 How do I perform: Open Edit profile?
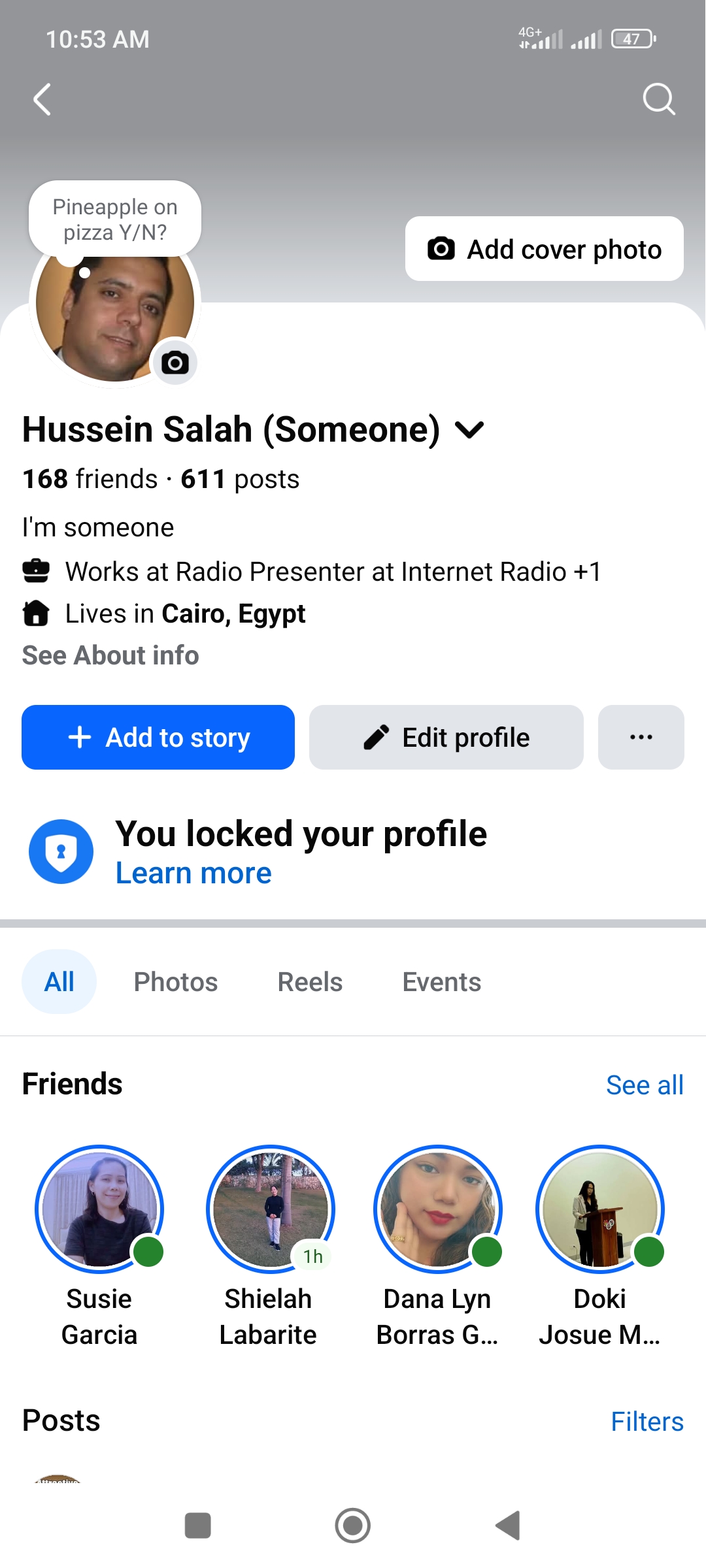(x=446, y=737)
